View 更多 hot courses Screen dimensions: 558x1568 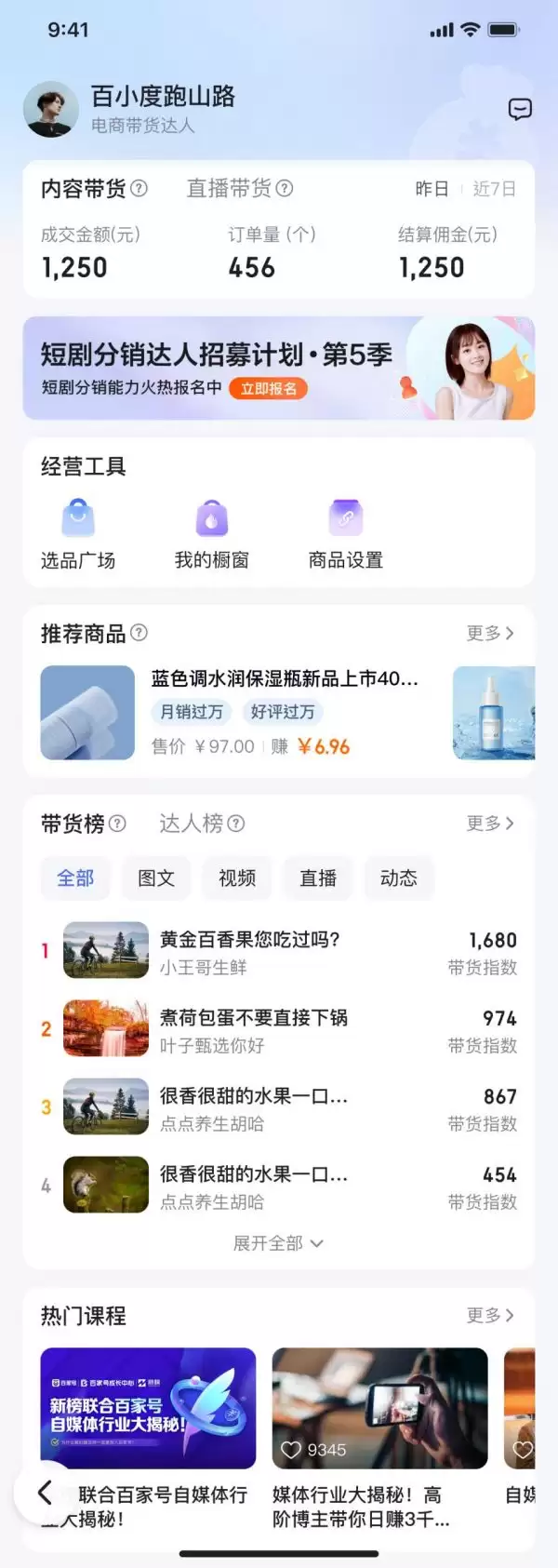(x=490, y=1316)
